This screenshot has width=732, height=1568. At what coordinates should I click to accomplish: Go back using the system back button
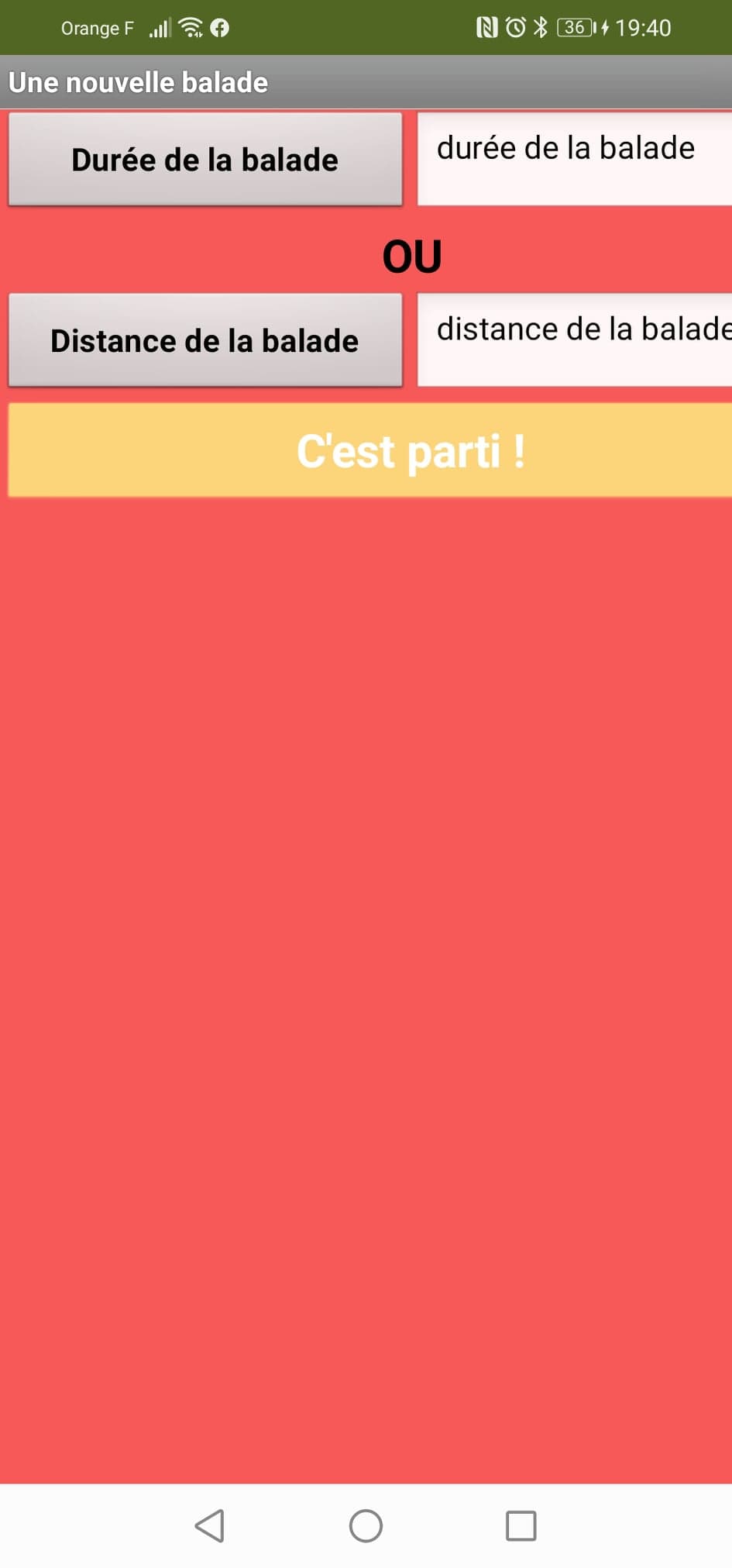tap(210, 1525)
